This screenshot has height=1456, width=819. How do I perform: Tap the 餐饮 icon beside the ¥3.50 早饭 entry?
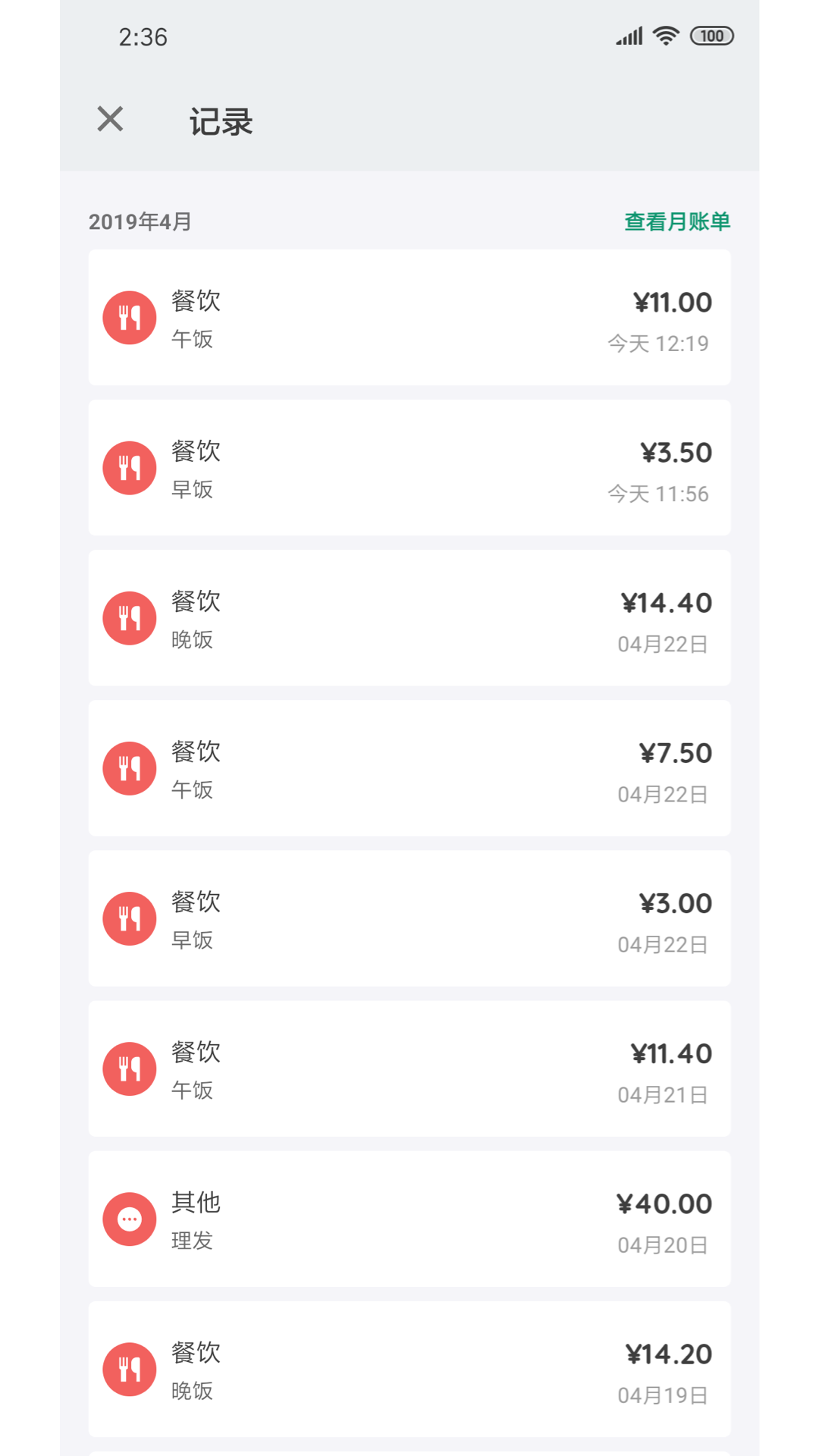point(129,467)
